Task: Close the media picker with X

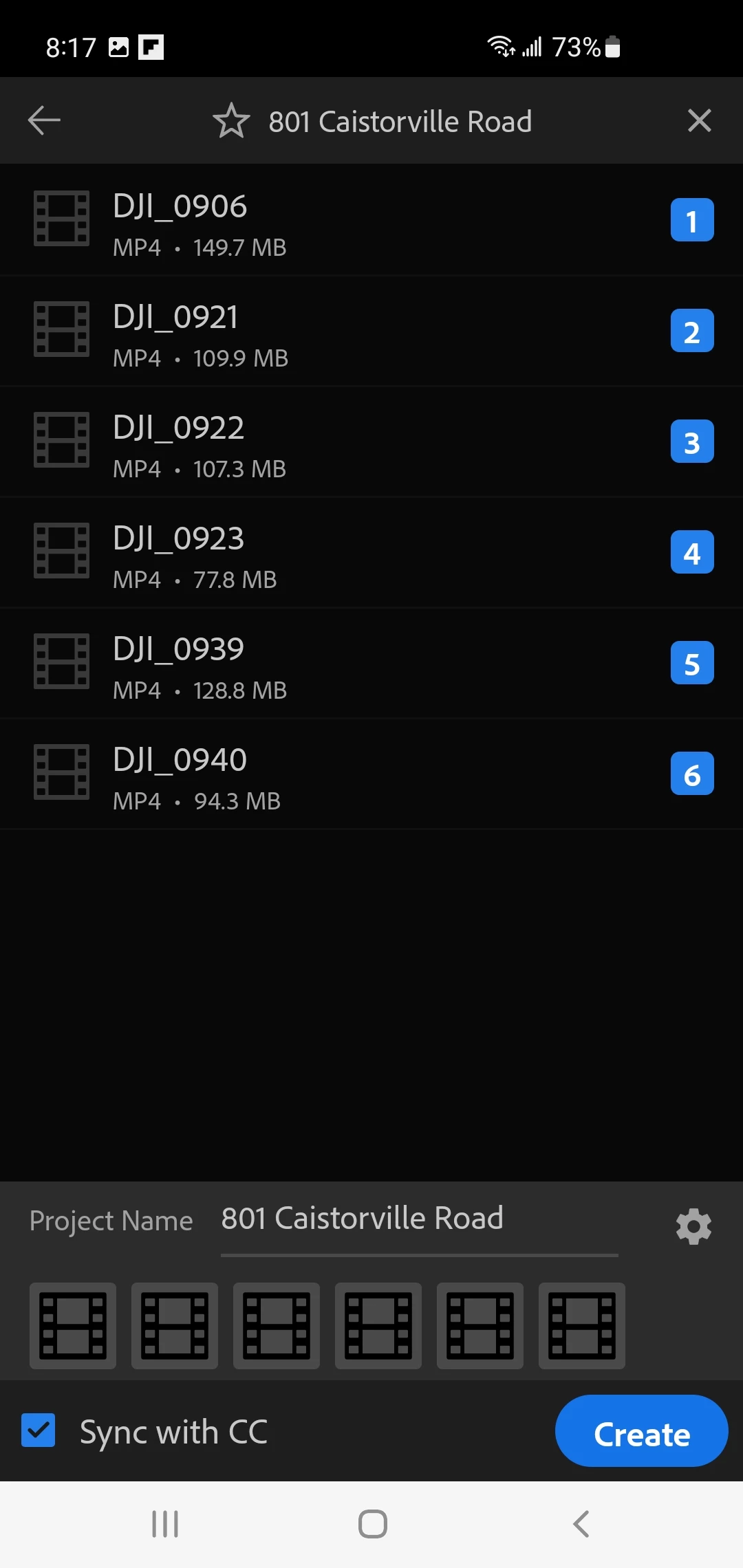Action: coord(699,121)
